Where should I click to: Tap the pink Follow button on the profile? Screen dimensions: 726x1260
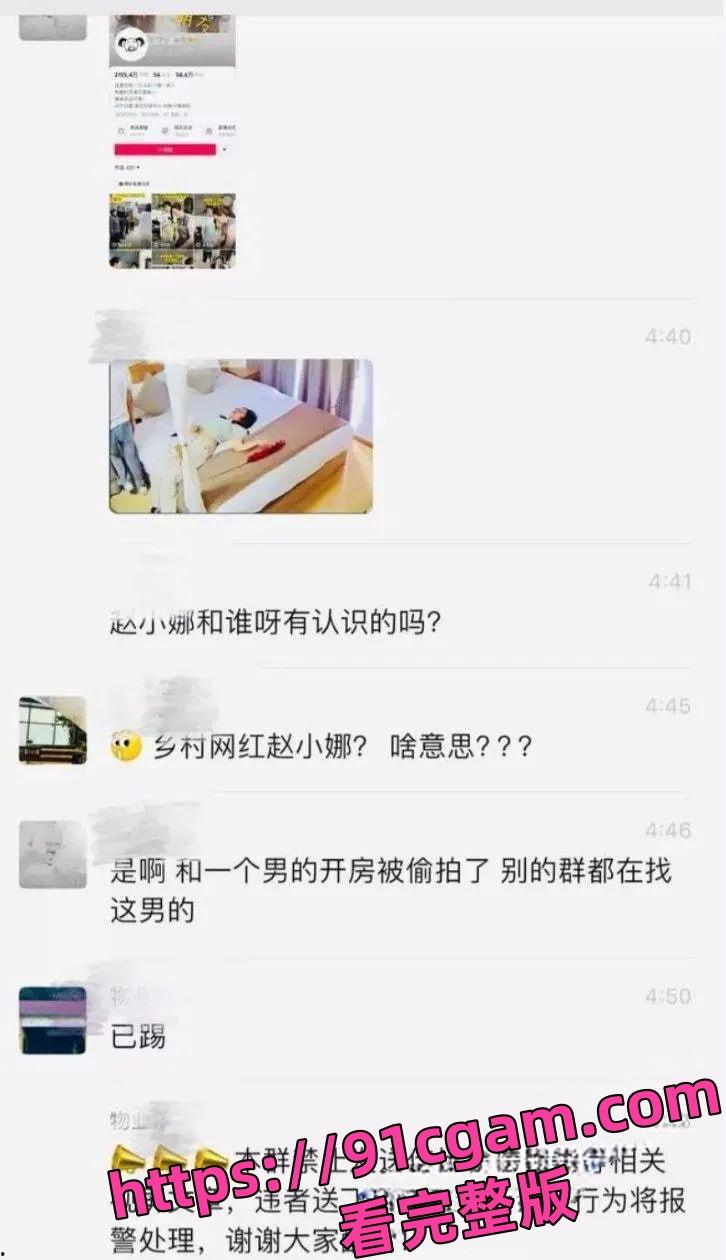coord(166,150)
